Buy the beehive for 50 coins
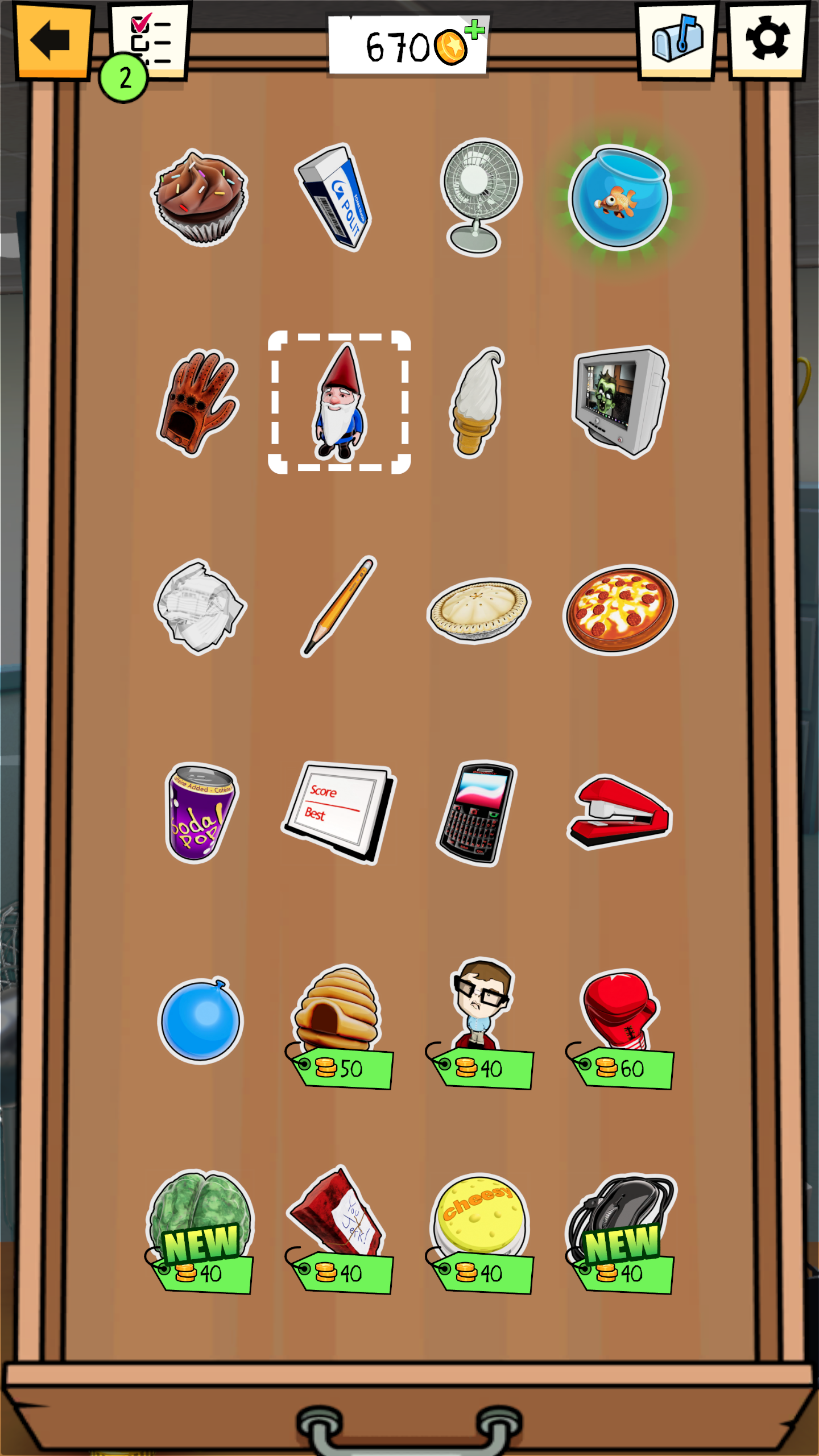819x1456 pixels. click(x=338, y=1024)
